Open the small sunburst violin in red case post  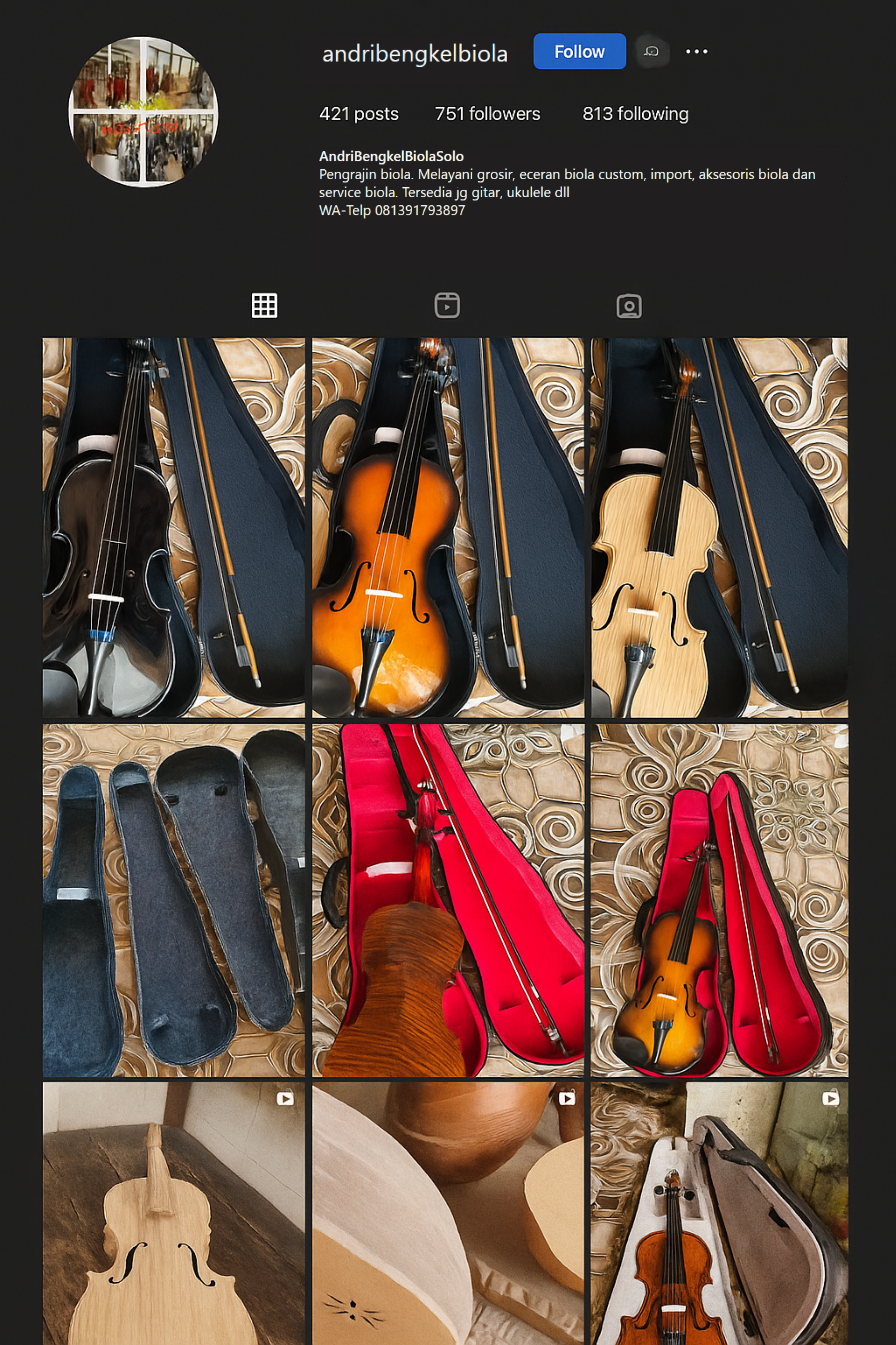719,900
